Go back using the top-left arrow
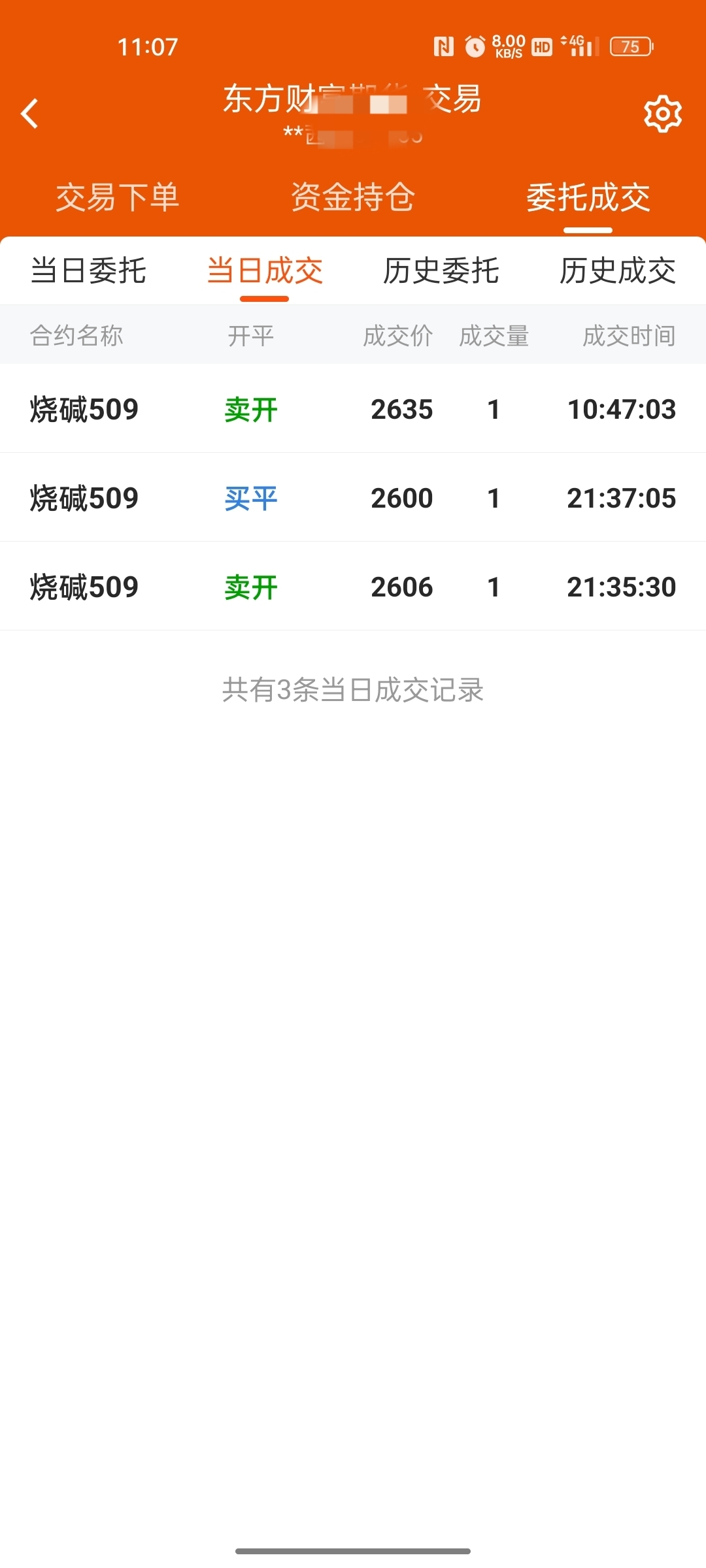 29,114
